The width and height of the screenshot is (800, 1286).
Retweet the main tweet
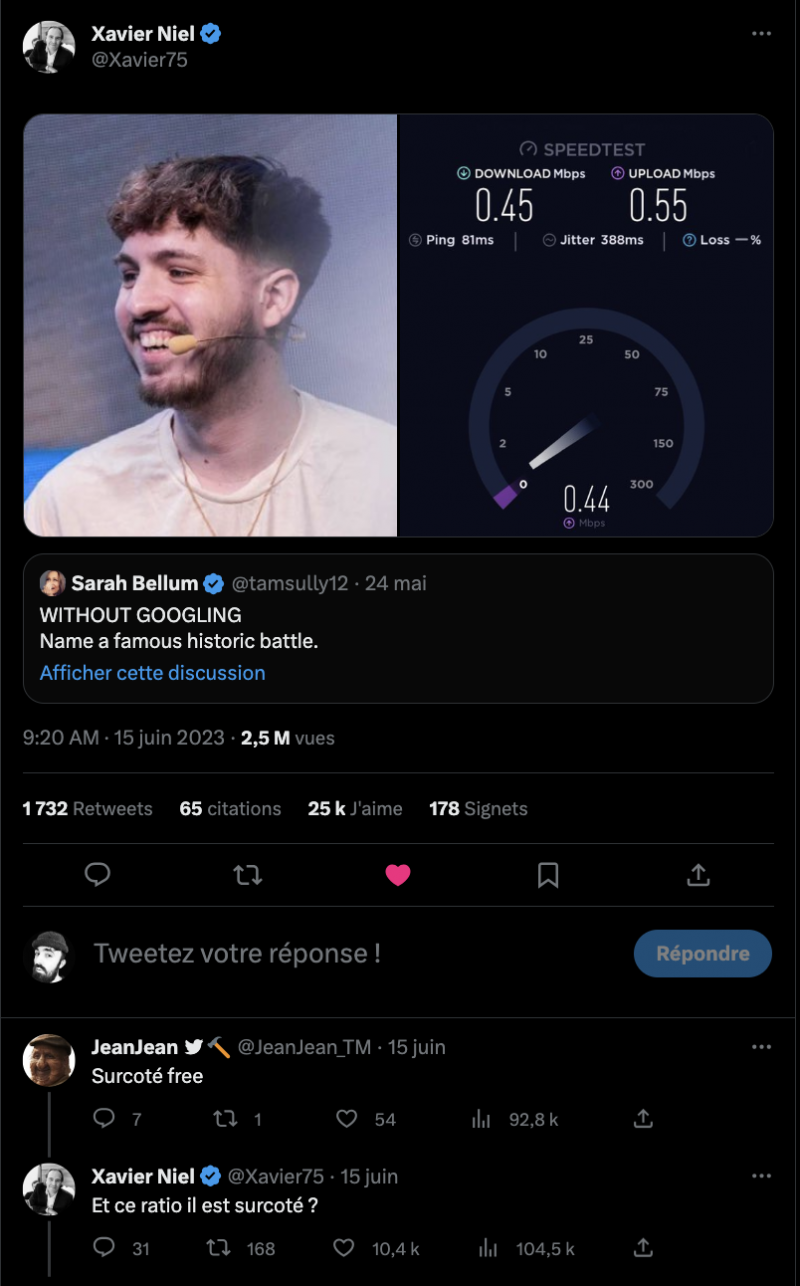point(247,875)
